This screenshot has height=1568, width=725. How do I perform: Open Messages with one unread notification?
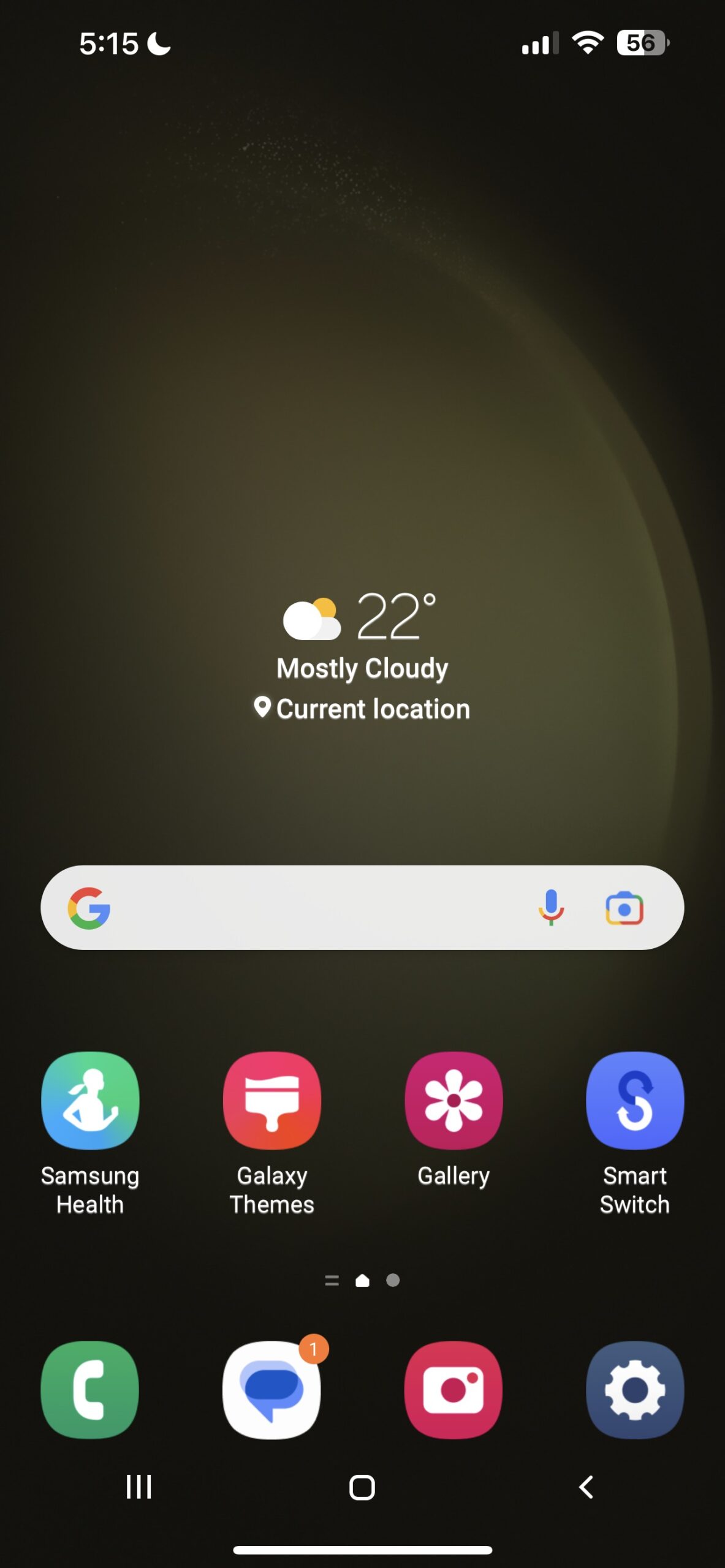[271, 1389]
